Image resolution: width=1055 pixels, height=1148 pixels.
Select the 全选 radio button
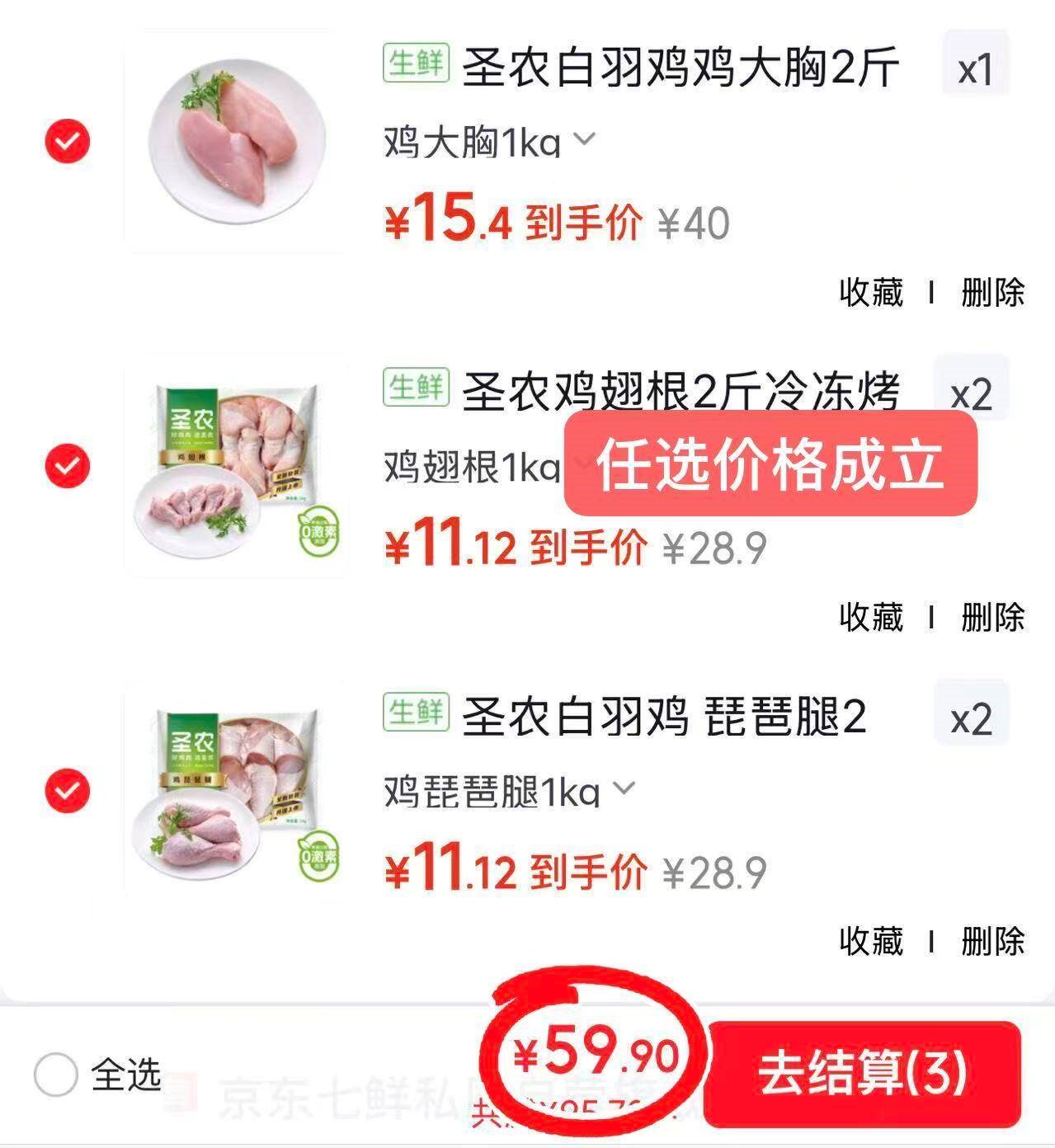[x=56, y=1075]
